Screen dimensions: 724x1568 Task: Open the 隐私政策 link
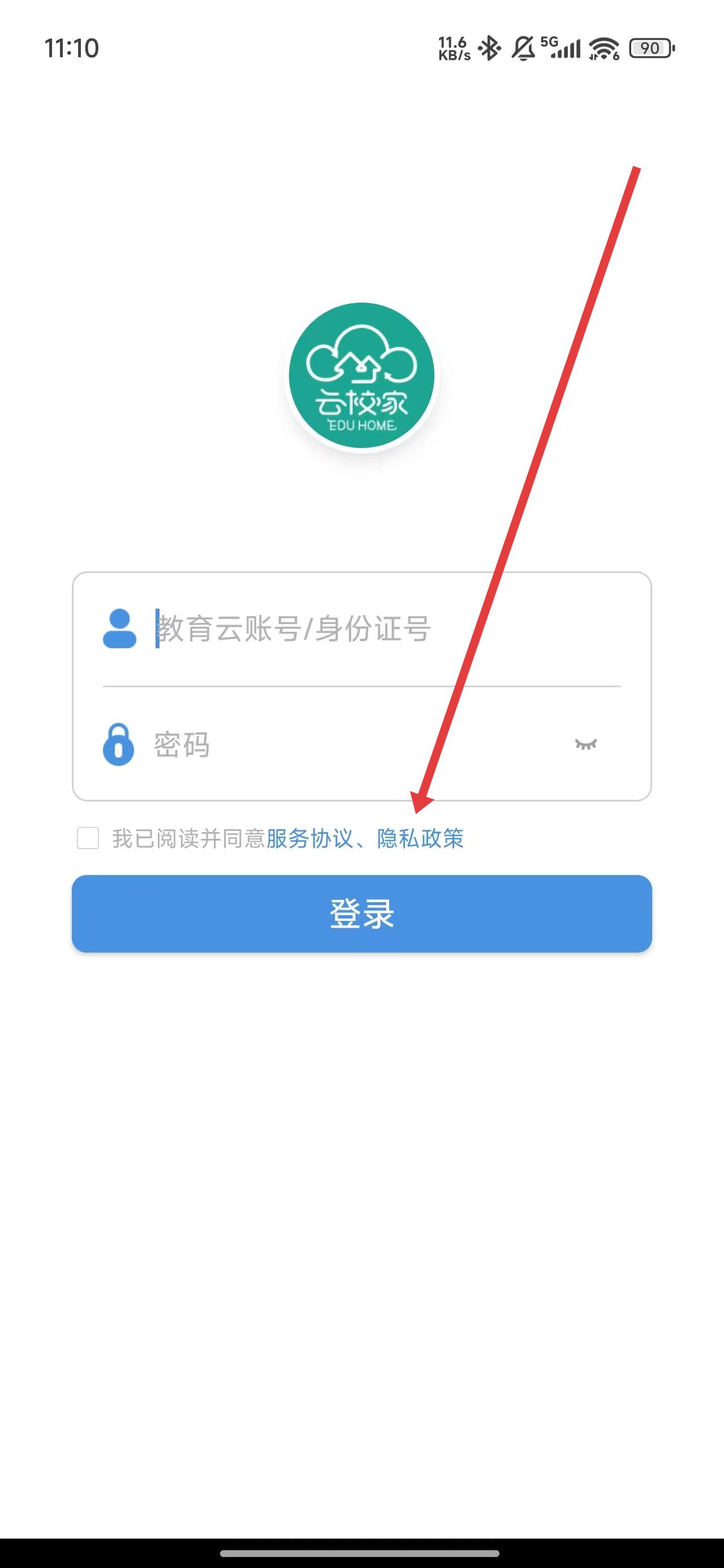[x=420, y=839]
